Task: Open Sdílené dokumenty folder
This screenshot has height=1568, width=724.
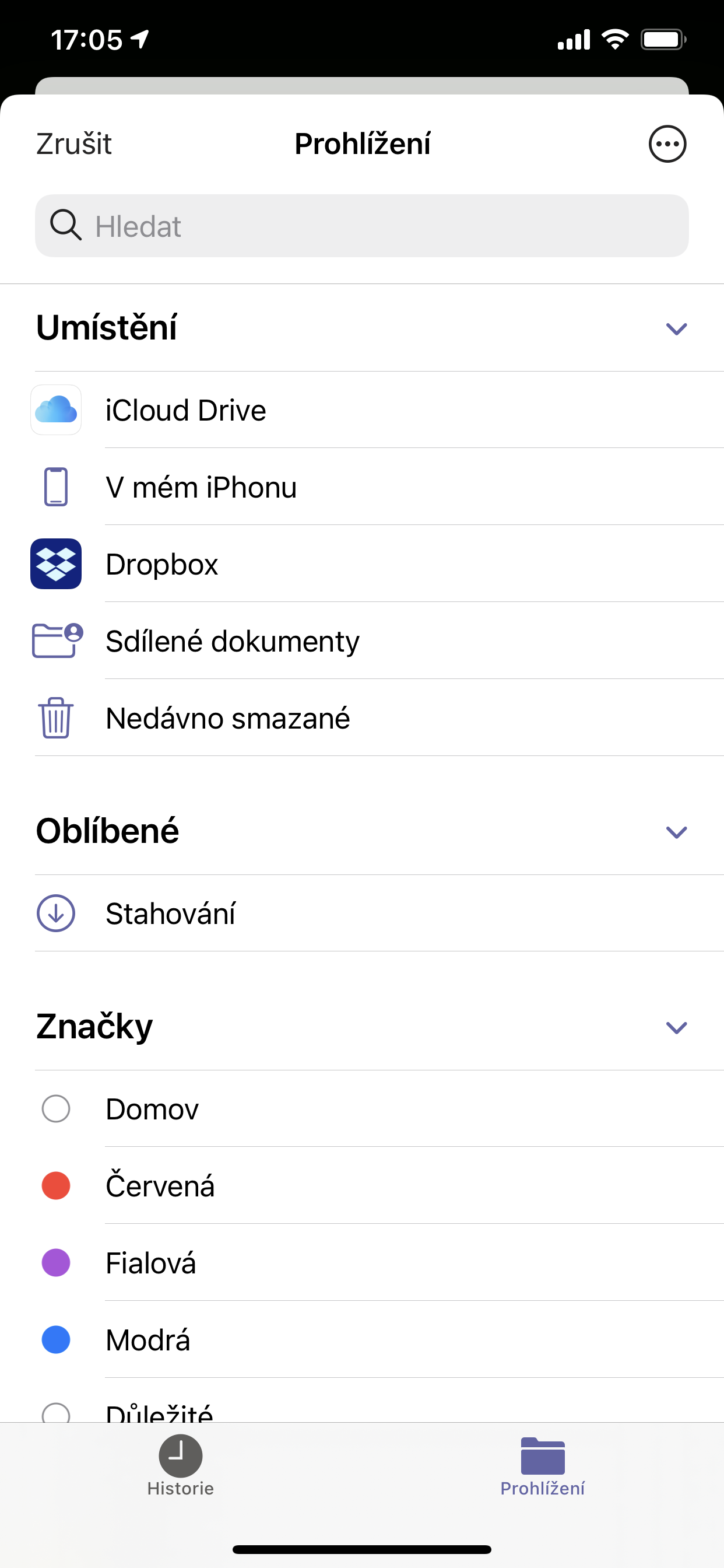Action: pyautogui.click(x=233, y=640)
